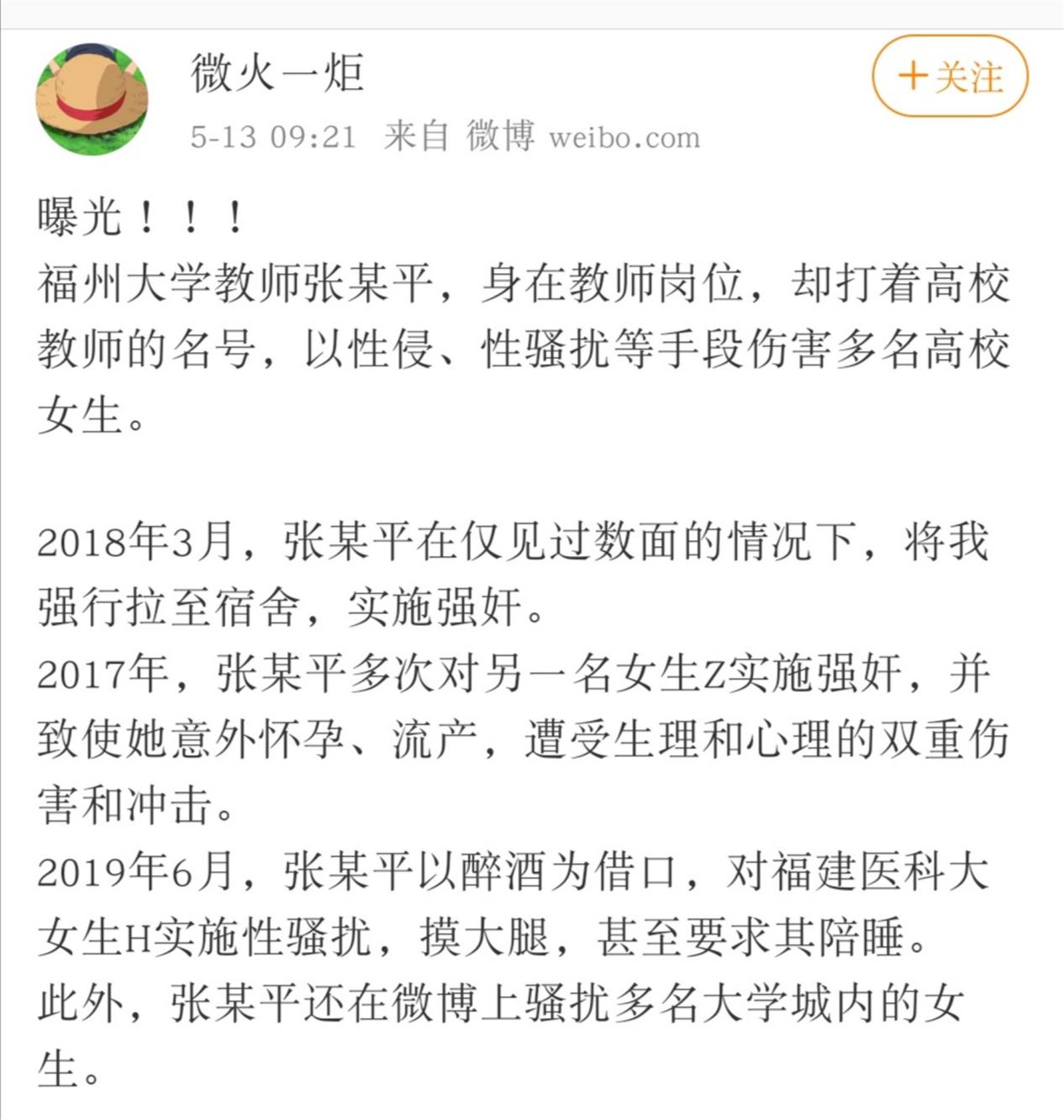Click the paragraph beginning with 2019年6月

click(x=336, y=874)
